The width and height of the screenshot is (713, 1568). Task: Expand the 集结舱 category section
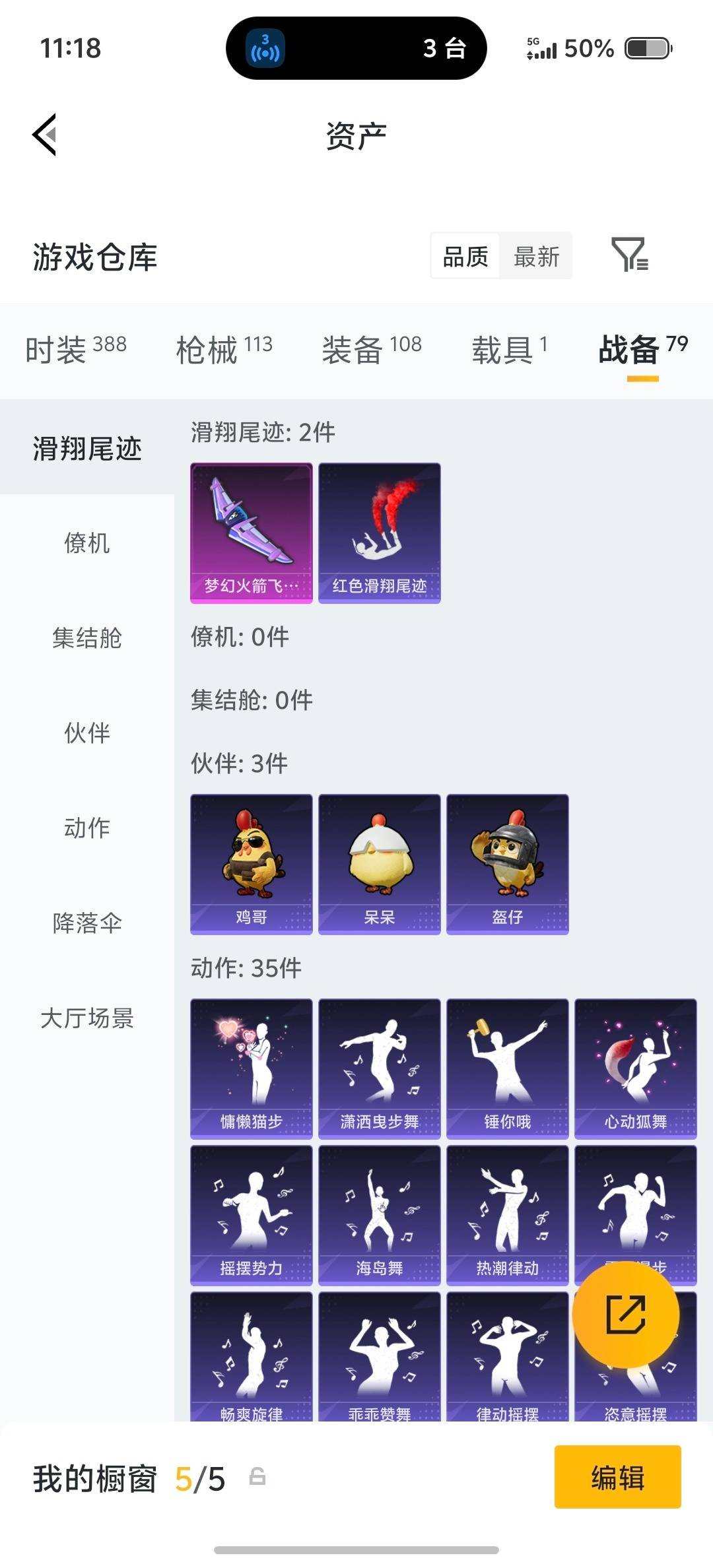86,638
